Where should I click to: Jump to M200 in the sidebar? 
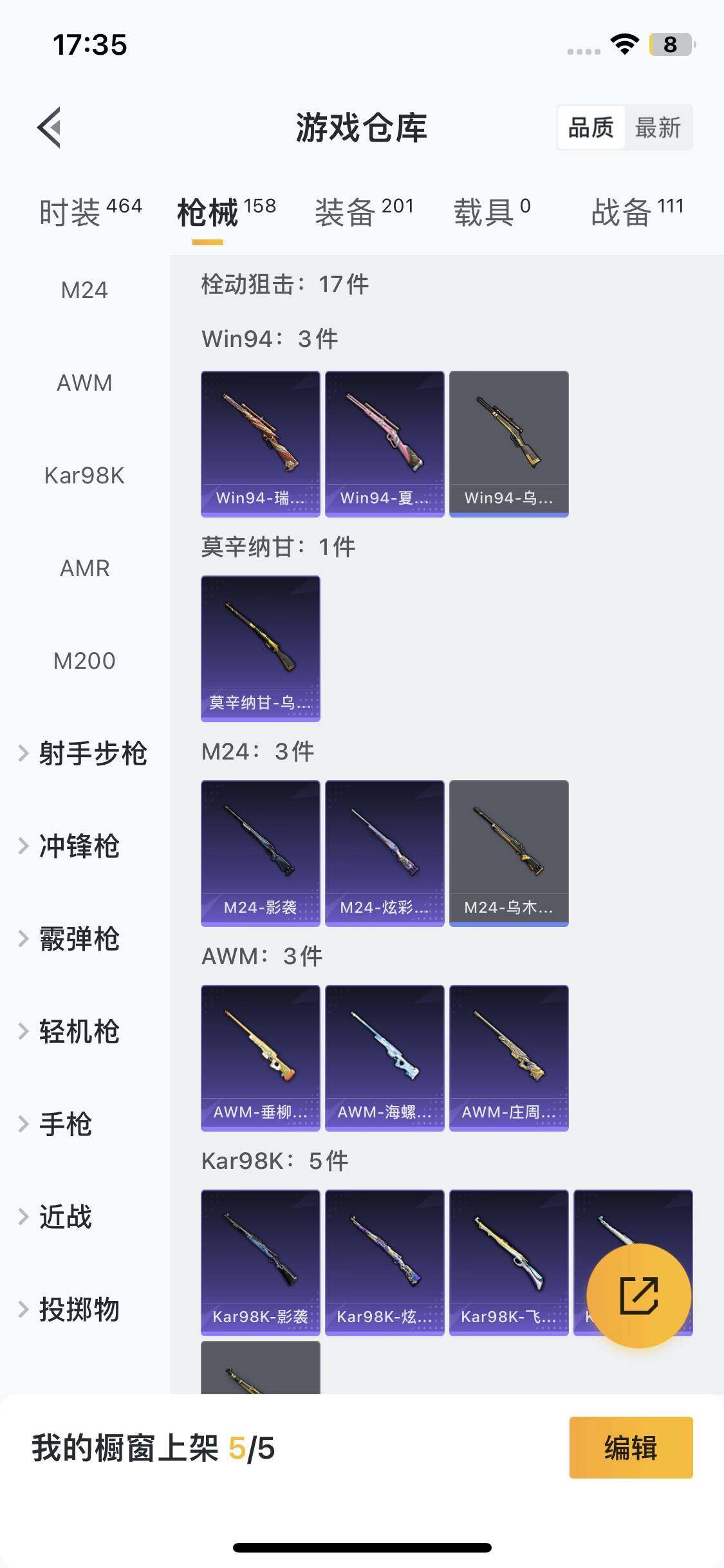pos(84,661)
